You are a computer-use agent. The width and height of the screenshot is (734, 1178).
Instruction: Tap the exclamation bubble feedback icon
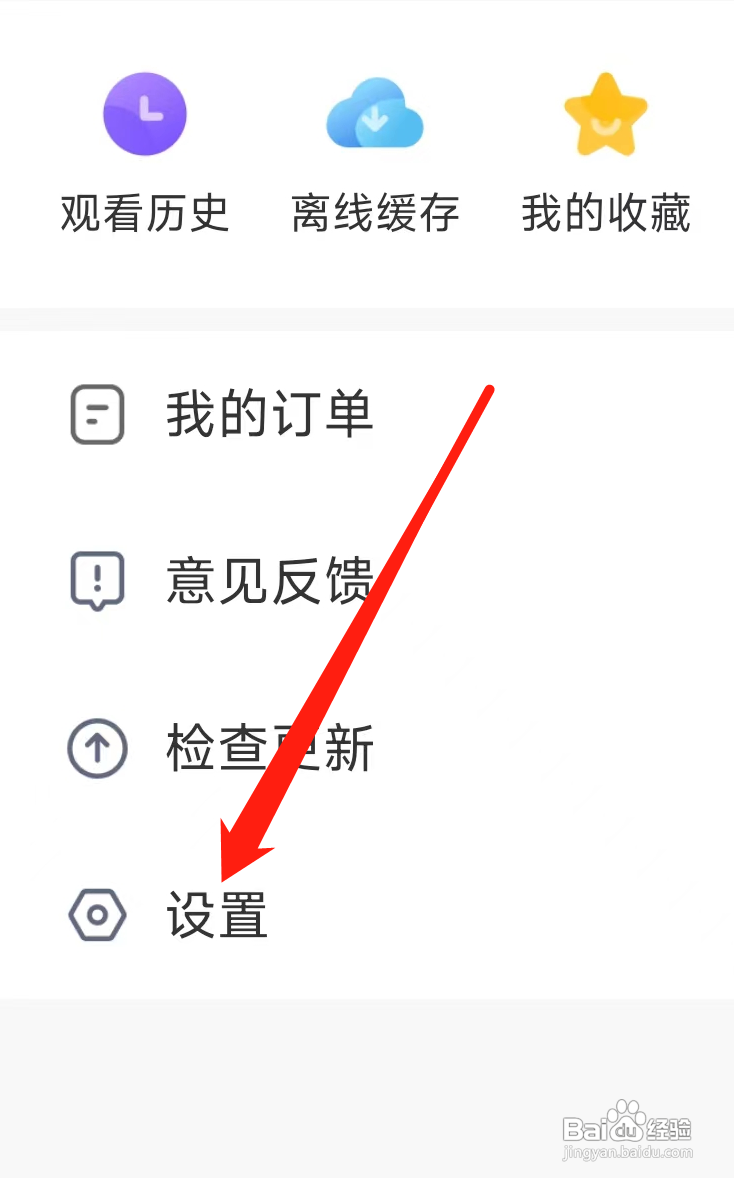[x=96, y=581]
